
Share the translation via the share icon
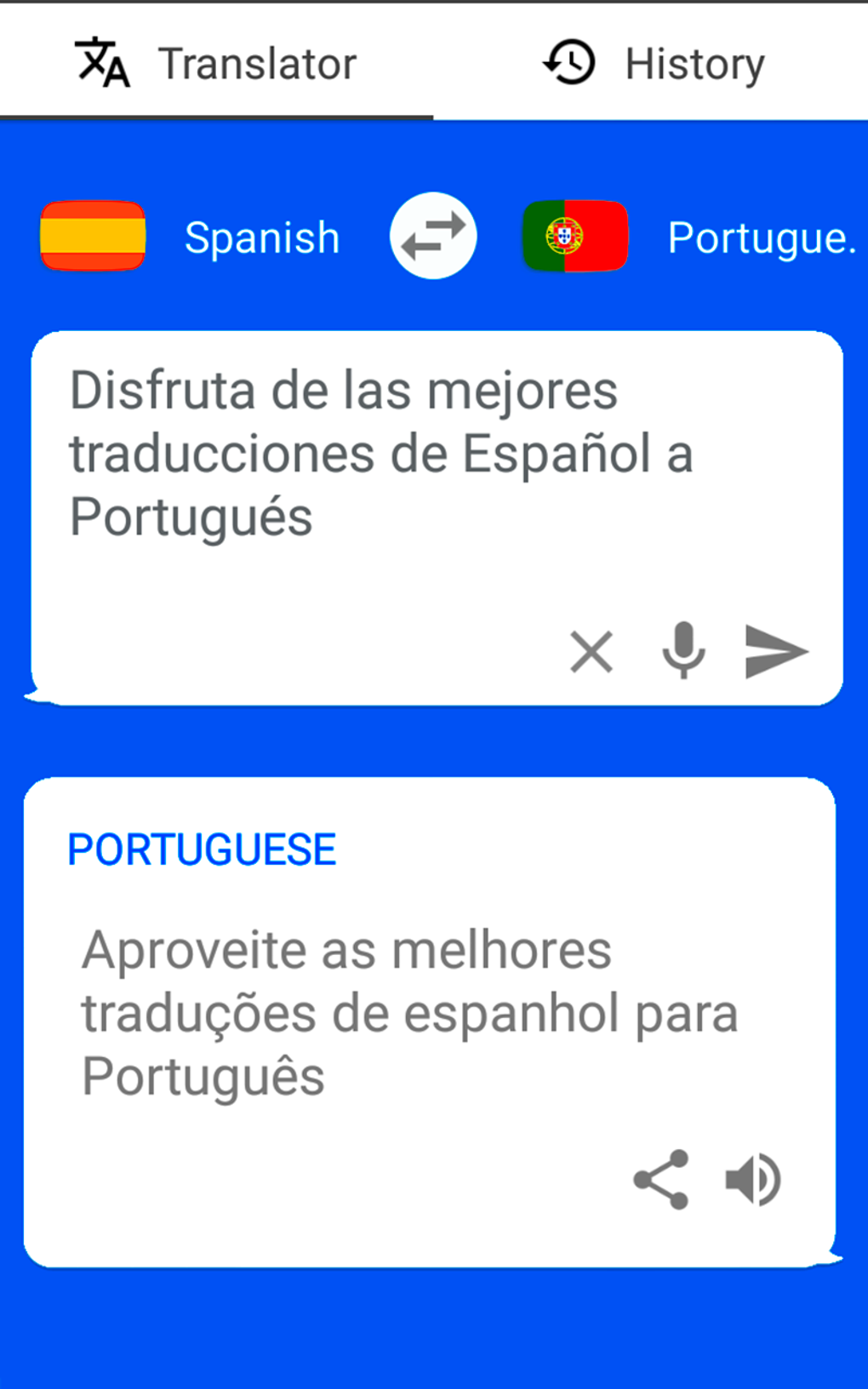coord(662,1180)
